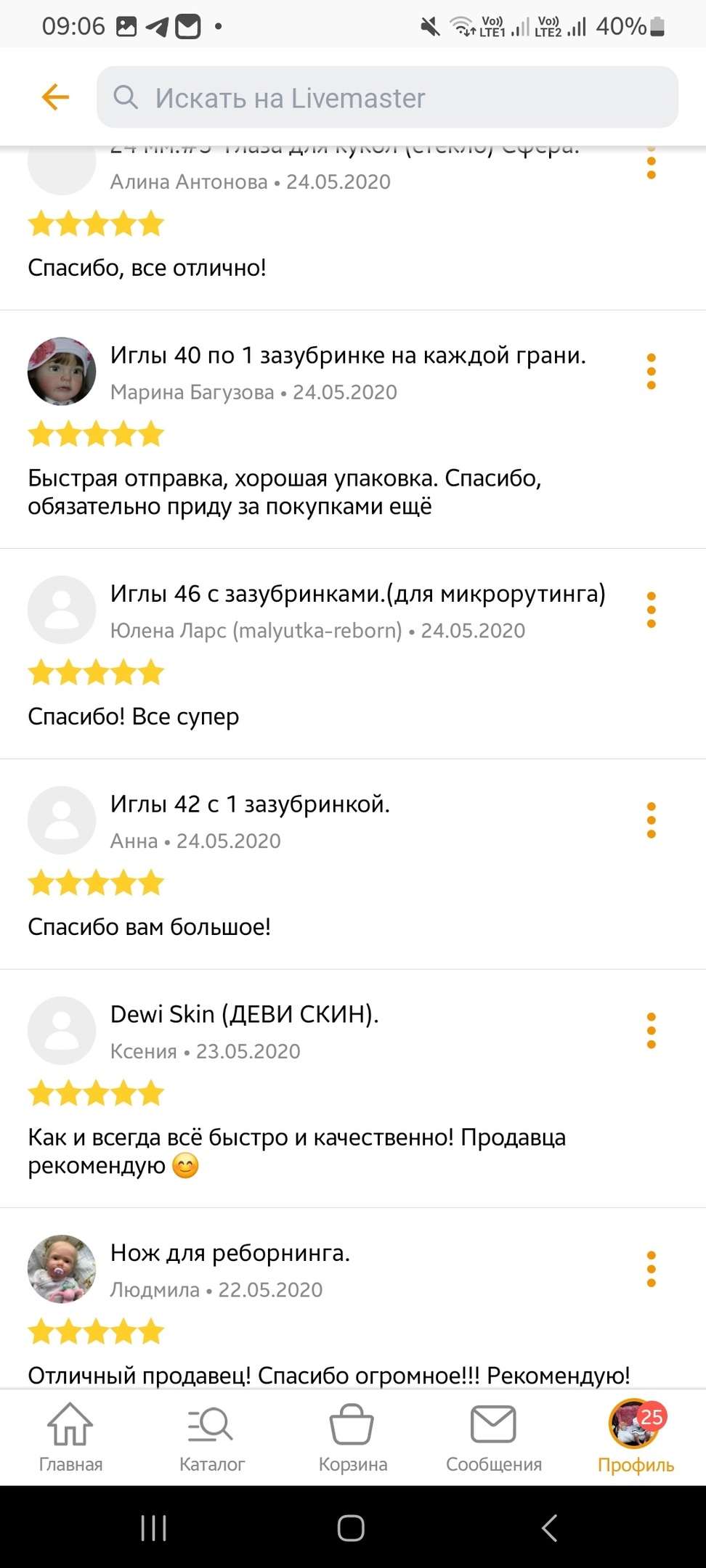Tap the system home button
The image size is (706, 1568).
351,1528
